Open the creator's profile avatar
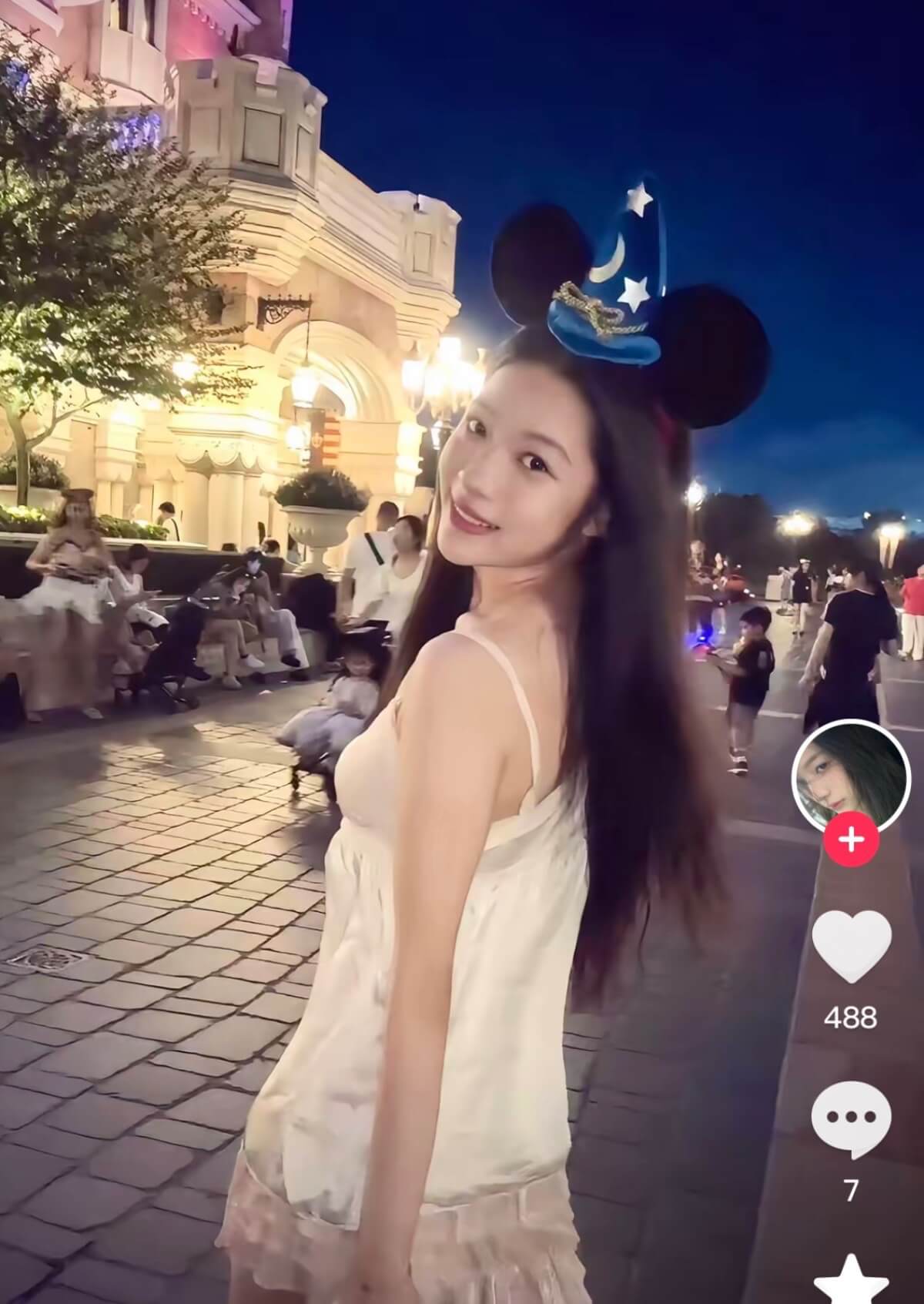Image resolution: width=924 pixels, height=1304 pixels. (850, 778)
